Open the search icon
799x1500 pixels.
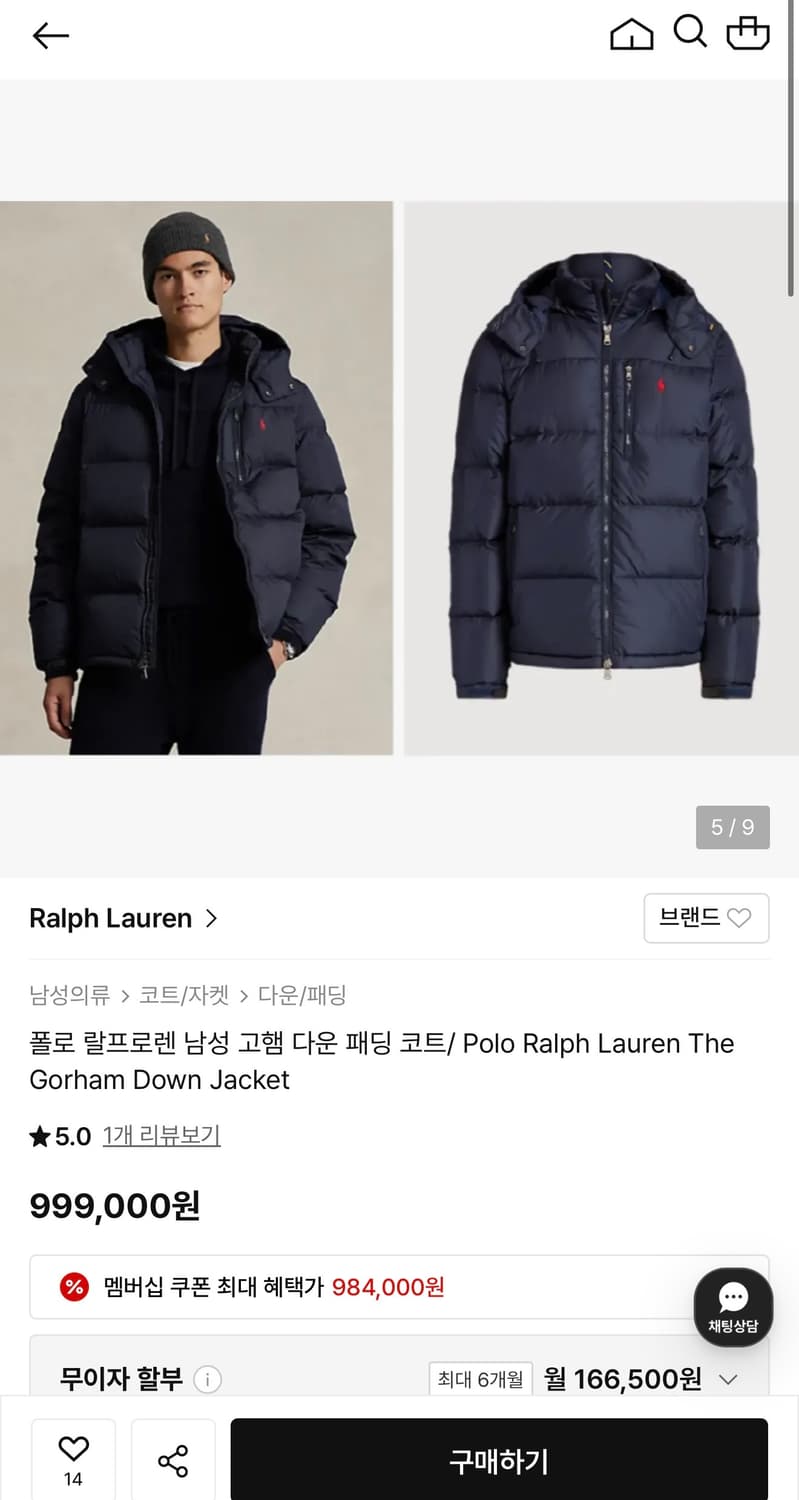(x=690, y=33)
